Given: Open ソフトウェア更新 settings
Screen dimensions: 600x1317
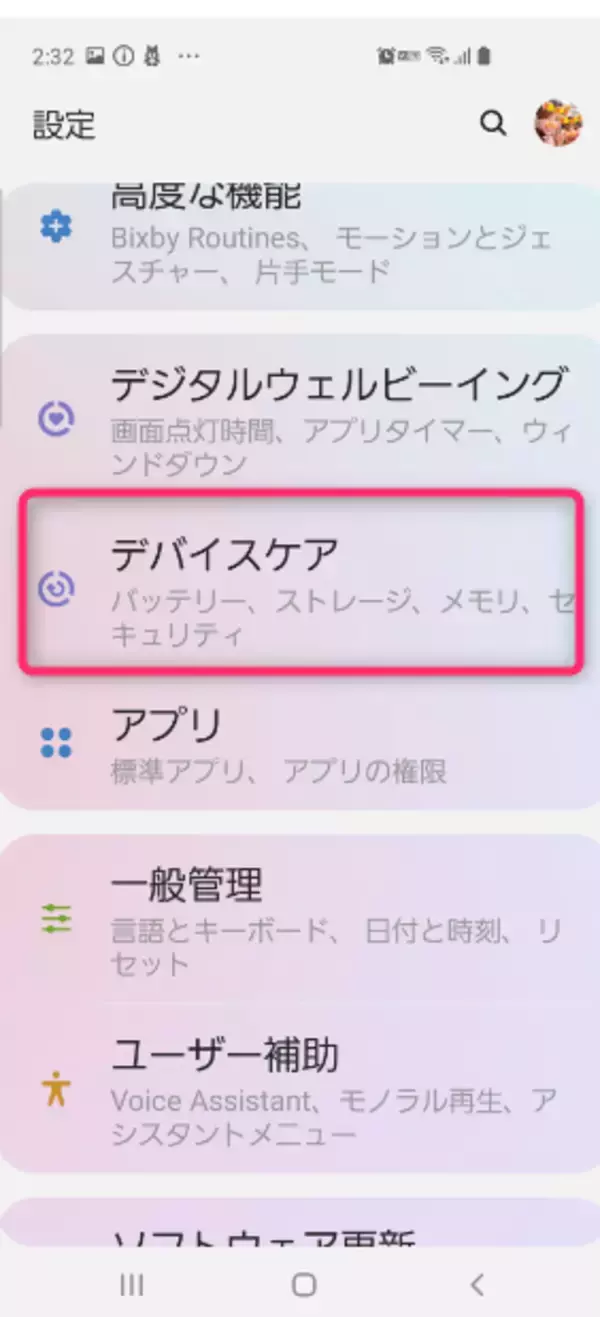Looking at the screenshot, I should pyautogui.click(x=300, y=1228).
